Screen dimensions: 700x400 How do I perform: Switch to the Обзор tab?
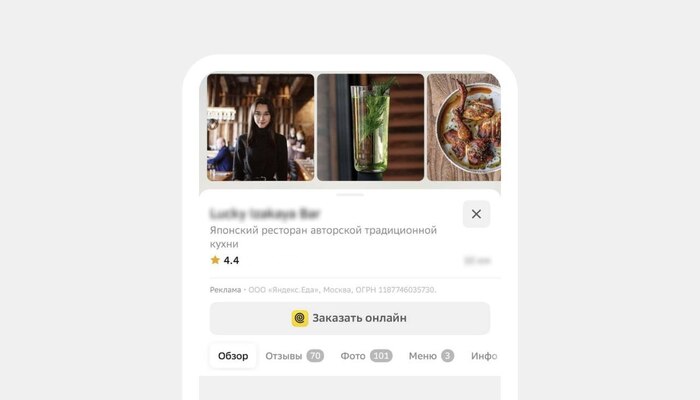pyautogui.click(x=233, y=356)
